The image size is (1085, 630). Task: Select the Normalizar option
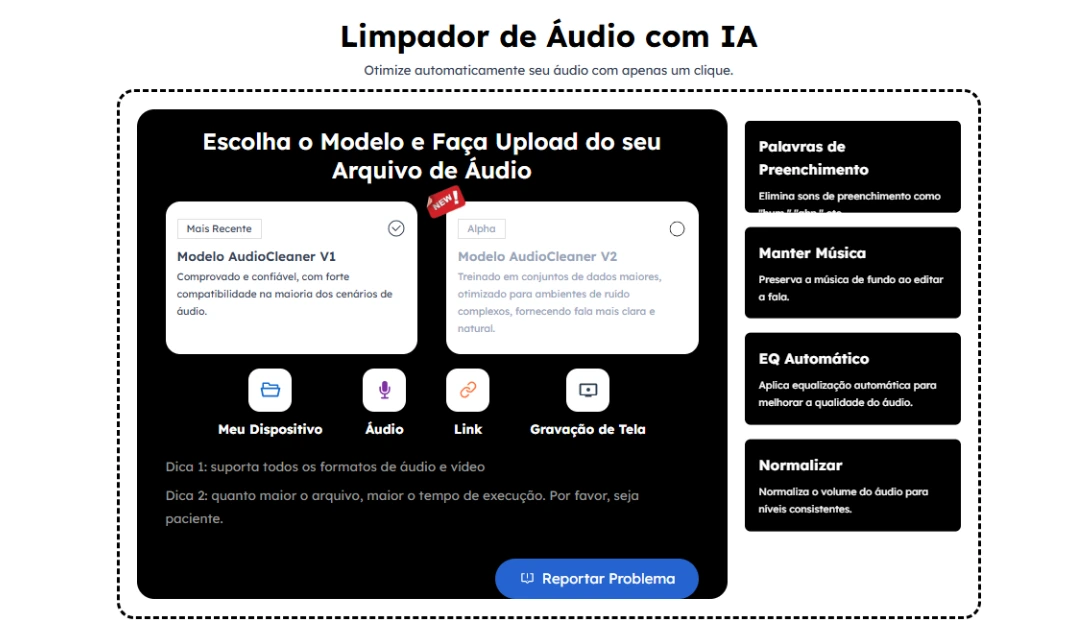tap(852, 485)
